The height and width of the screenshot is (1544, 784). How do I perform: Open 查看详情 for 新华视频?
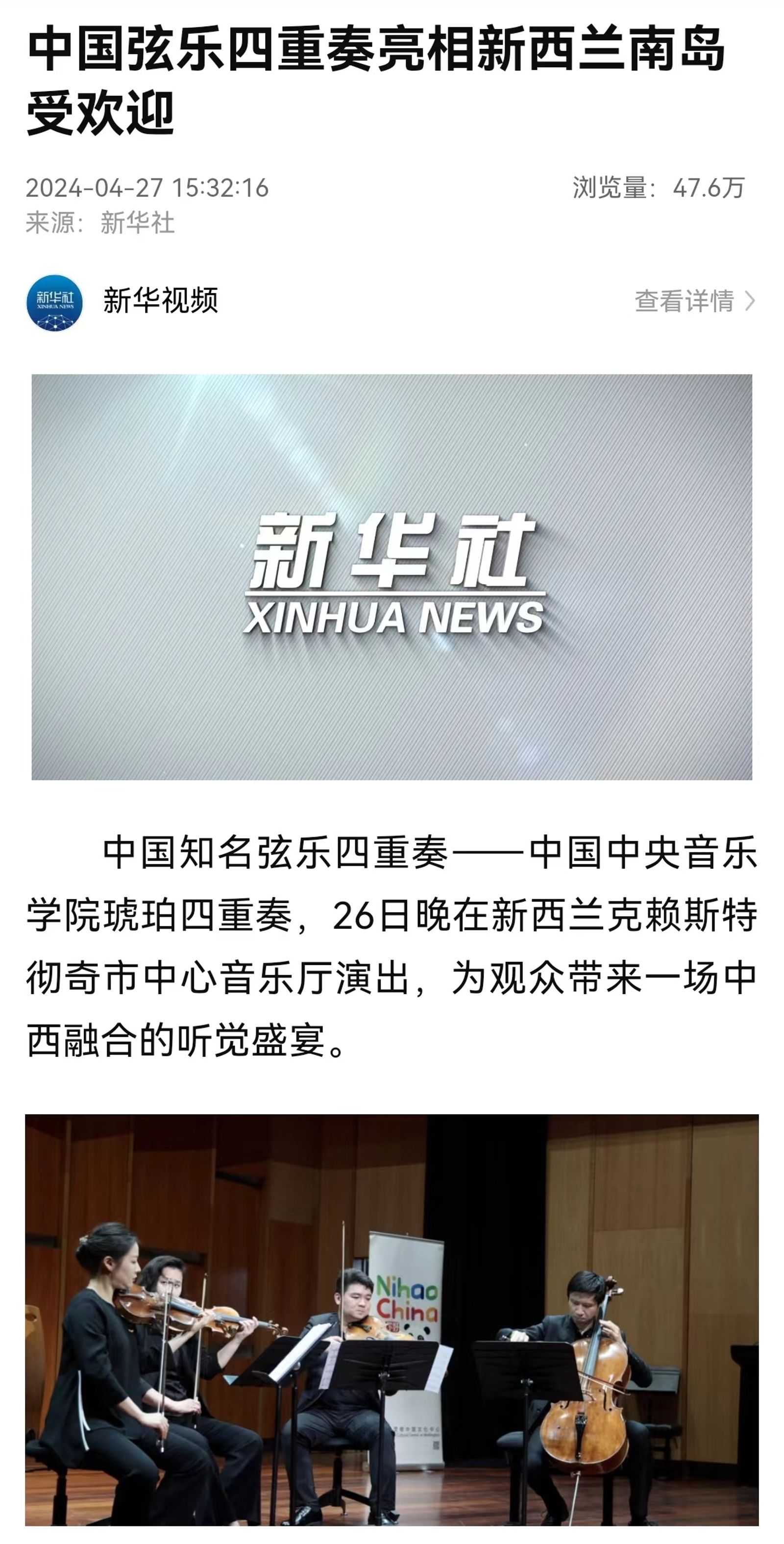(x=695, y=301)
